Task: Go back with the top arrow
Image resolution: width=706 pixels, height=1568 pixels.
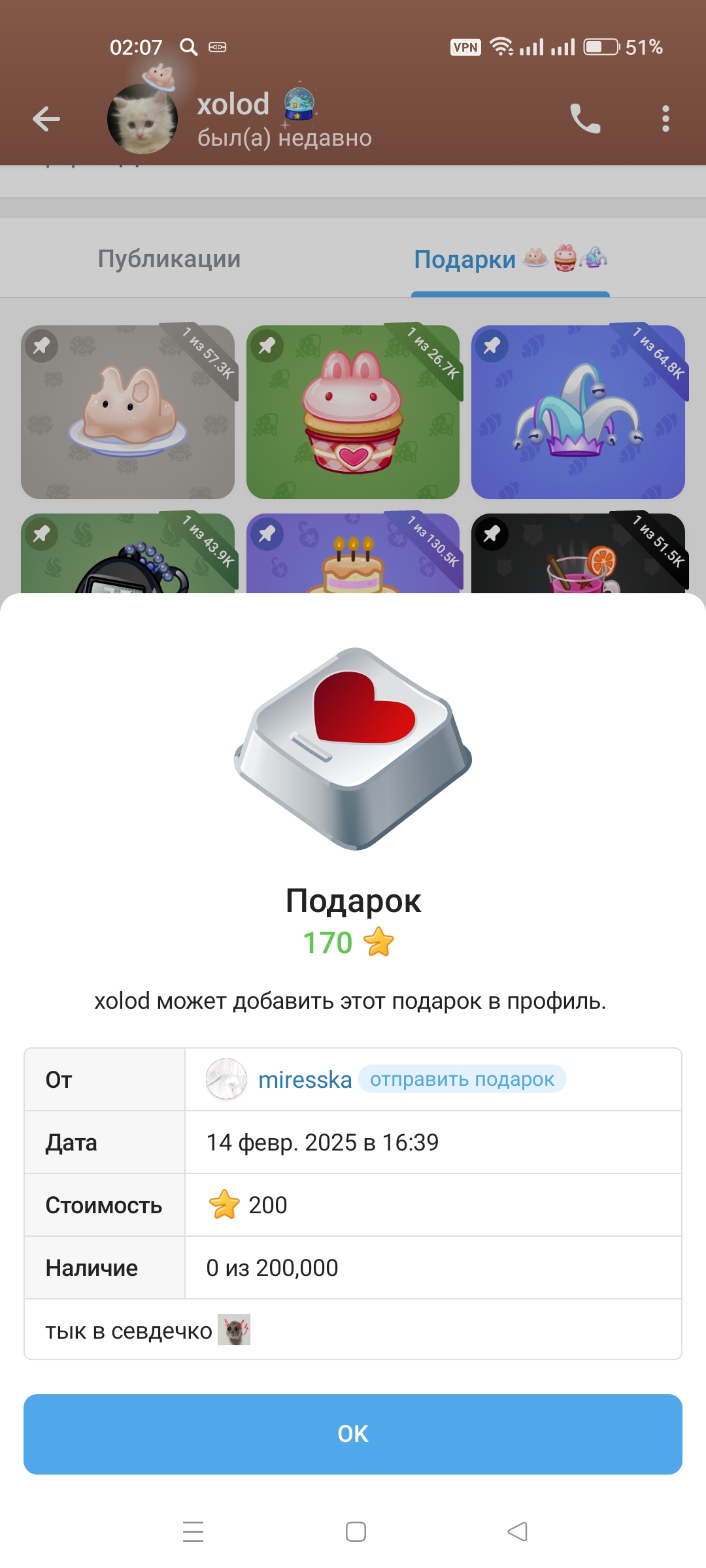Action: click(x=46, y=119)
